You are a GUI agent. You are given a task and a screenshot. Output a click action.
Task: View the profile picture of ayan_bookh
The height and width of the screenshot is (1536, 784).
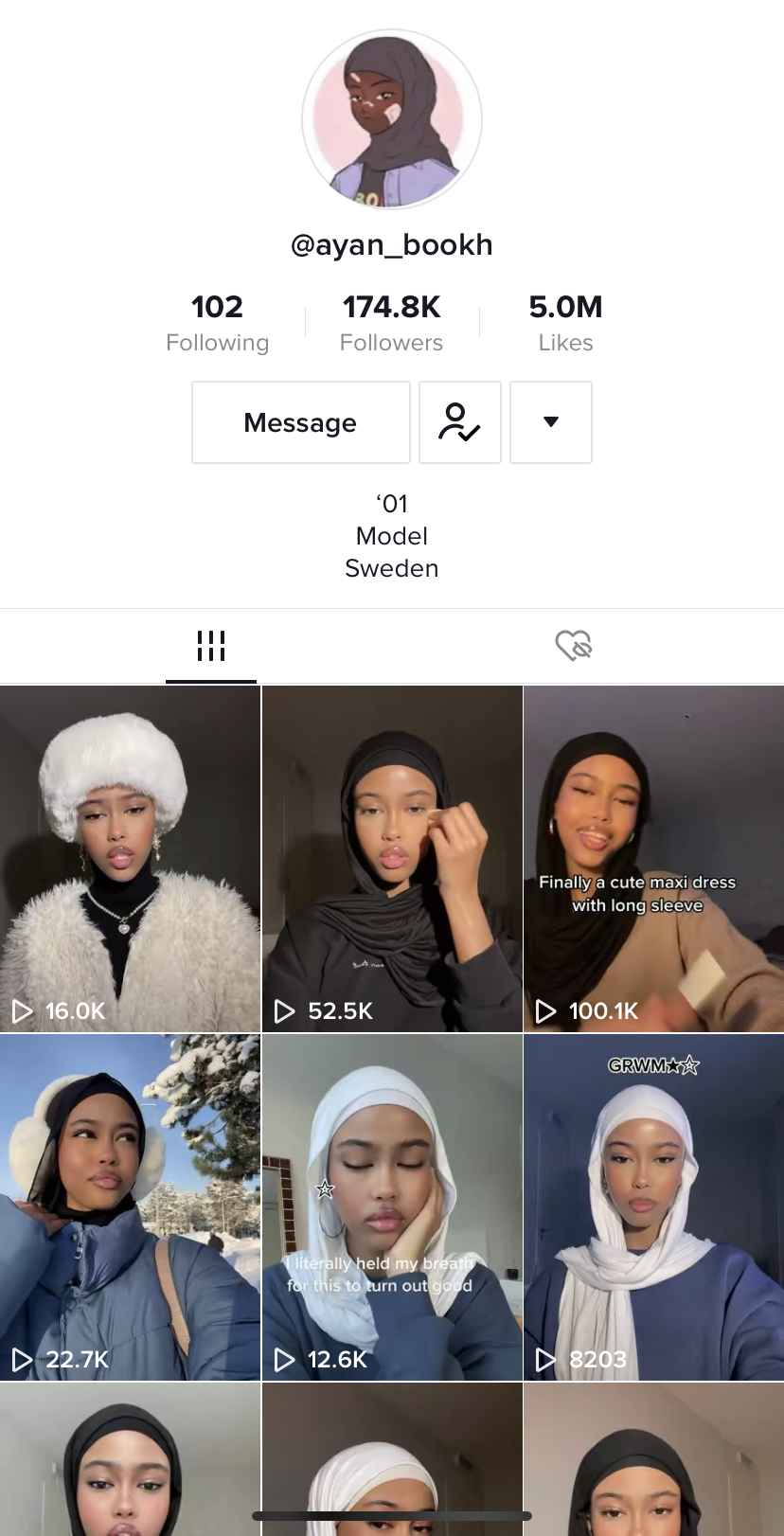[392, 119]
